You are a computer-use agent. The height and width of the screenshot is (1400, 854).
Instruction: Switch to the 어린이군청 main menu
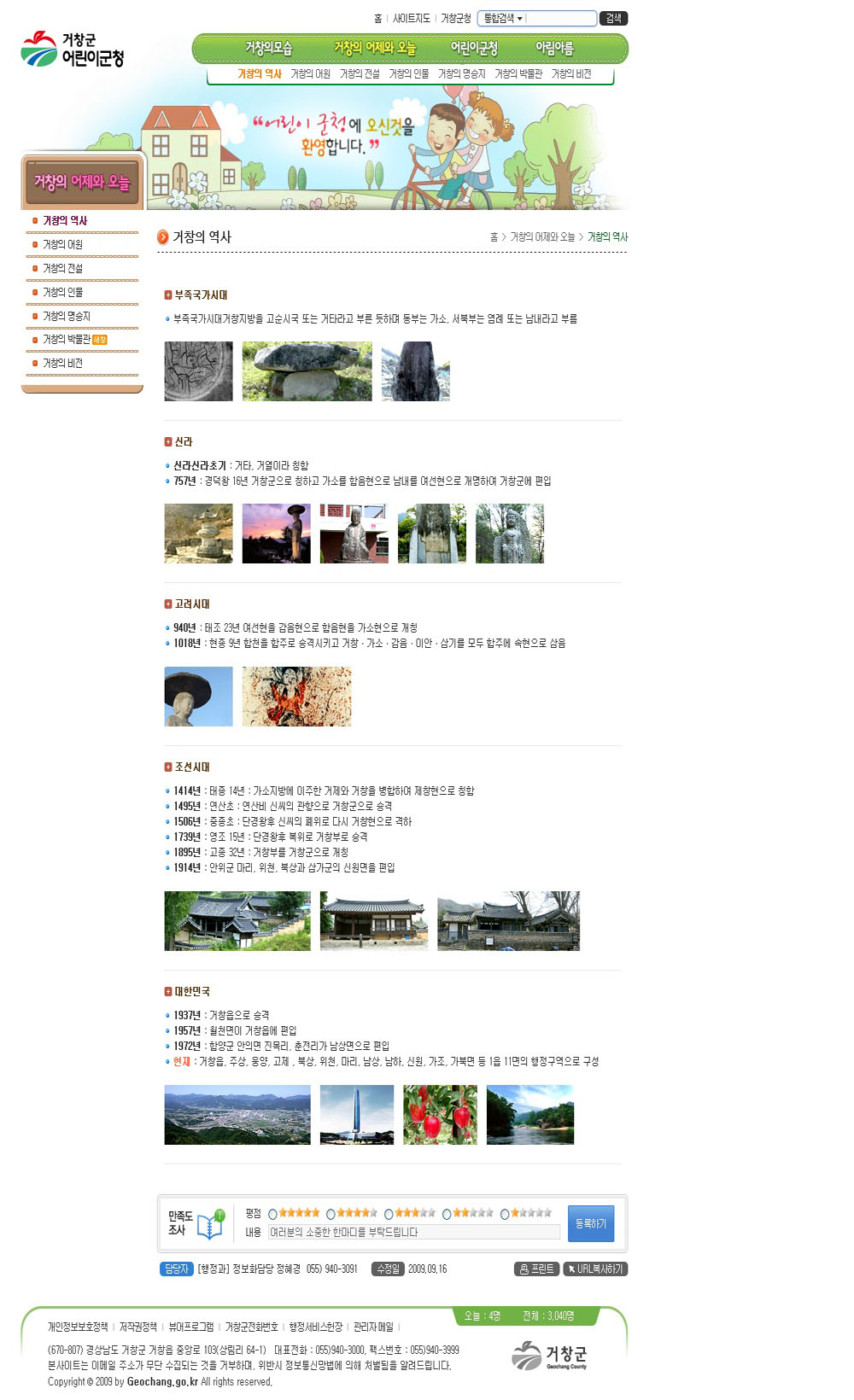(474, 48)
